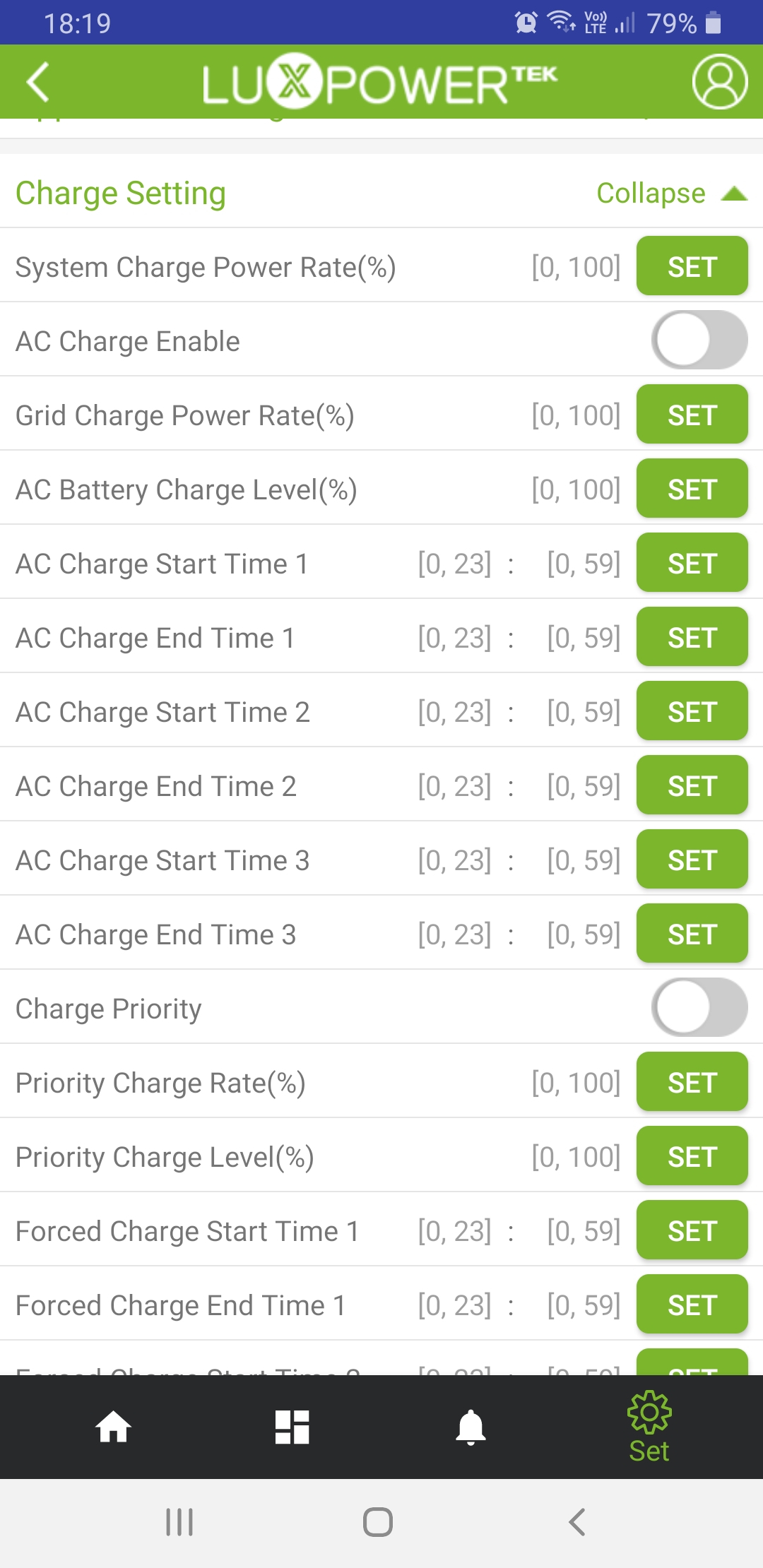
Task: Open the dashboard grid tab
Action: coord(292,1427)
